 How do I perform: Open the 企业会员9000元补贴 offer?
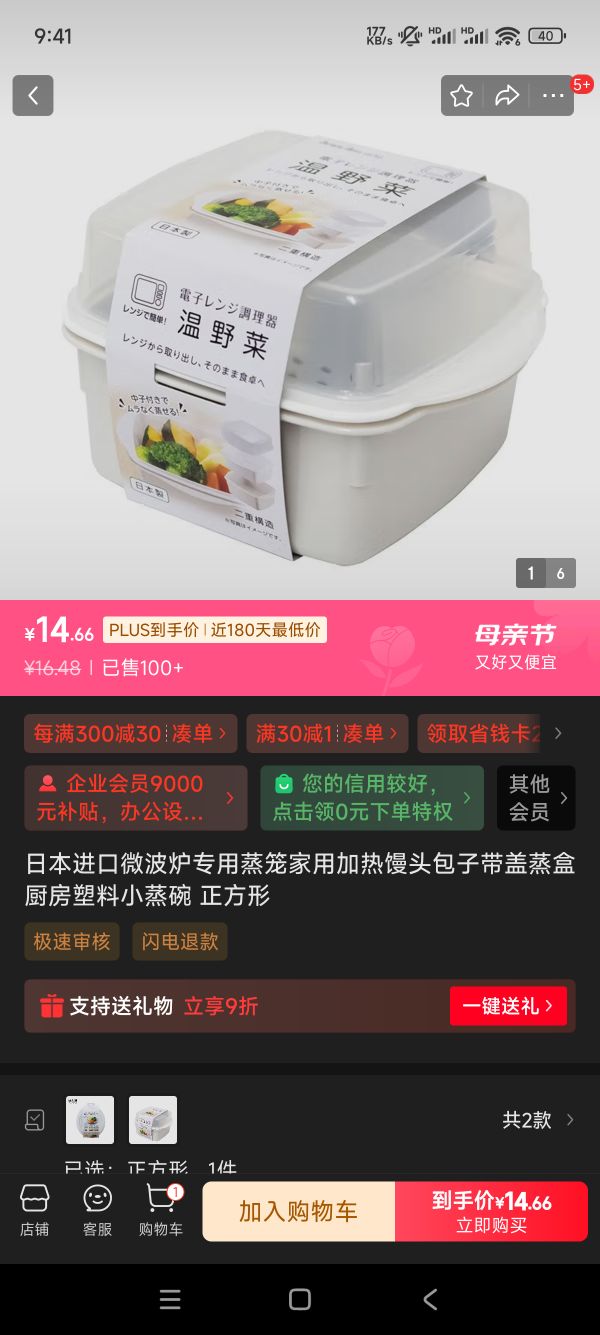pyautogui.click(x=135, y=798)
